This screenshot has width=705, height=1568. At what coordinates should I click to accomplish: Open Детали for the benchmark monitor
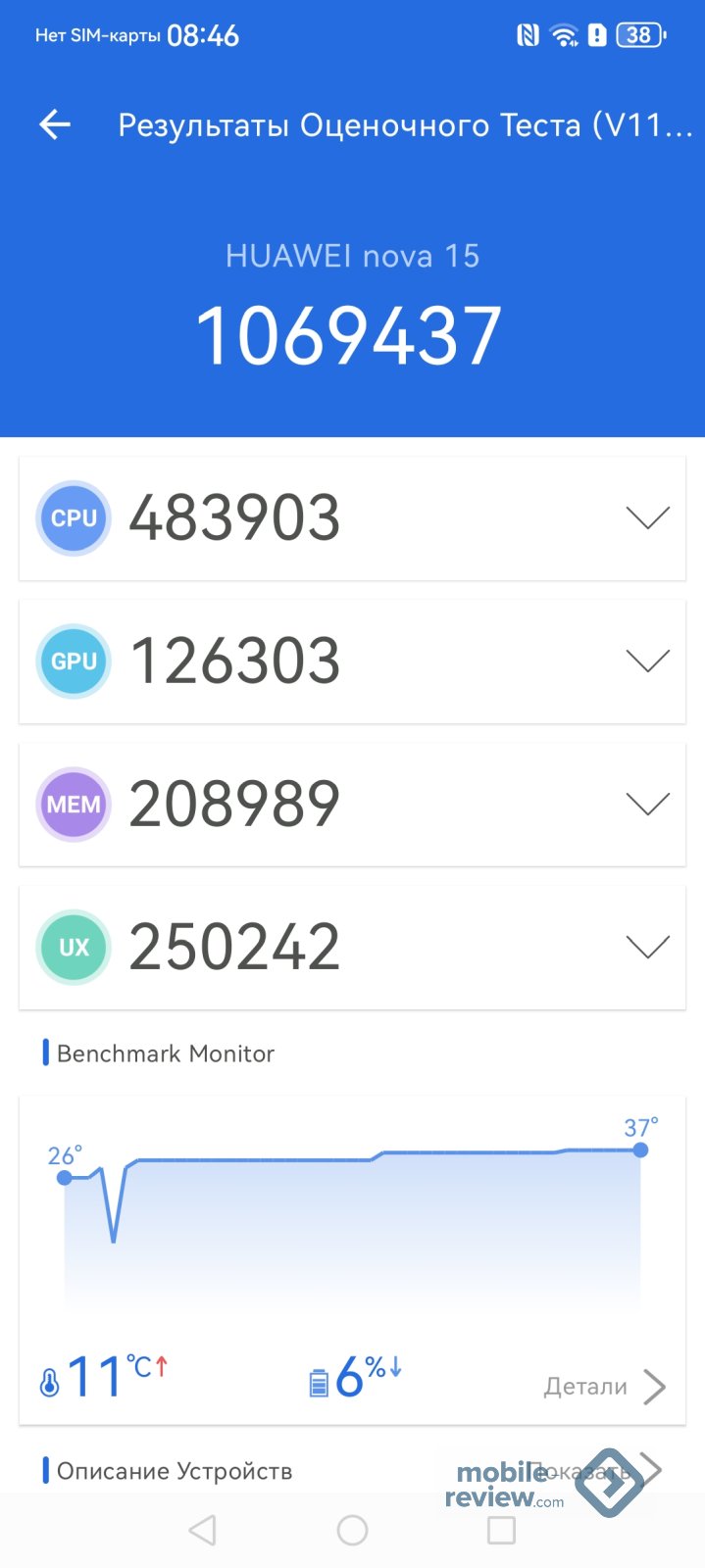coord(604,1386)
